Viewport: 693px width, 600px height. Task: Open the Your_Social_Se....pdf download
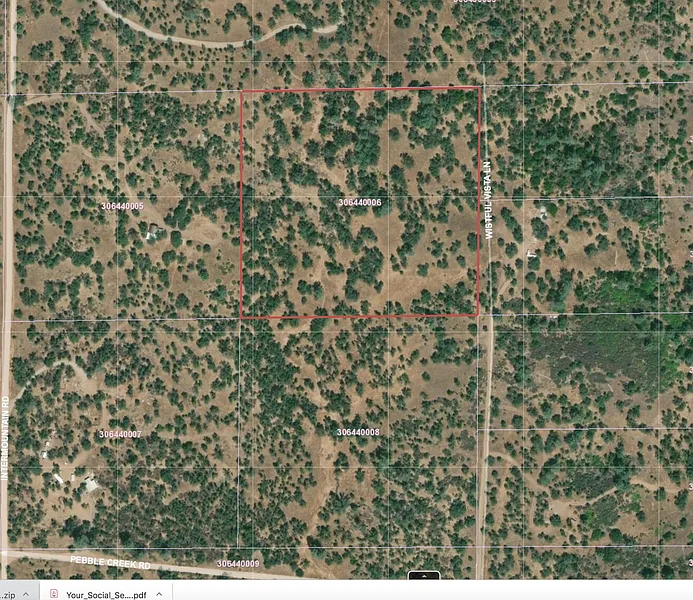[x=105, y=594]
